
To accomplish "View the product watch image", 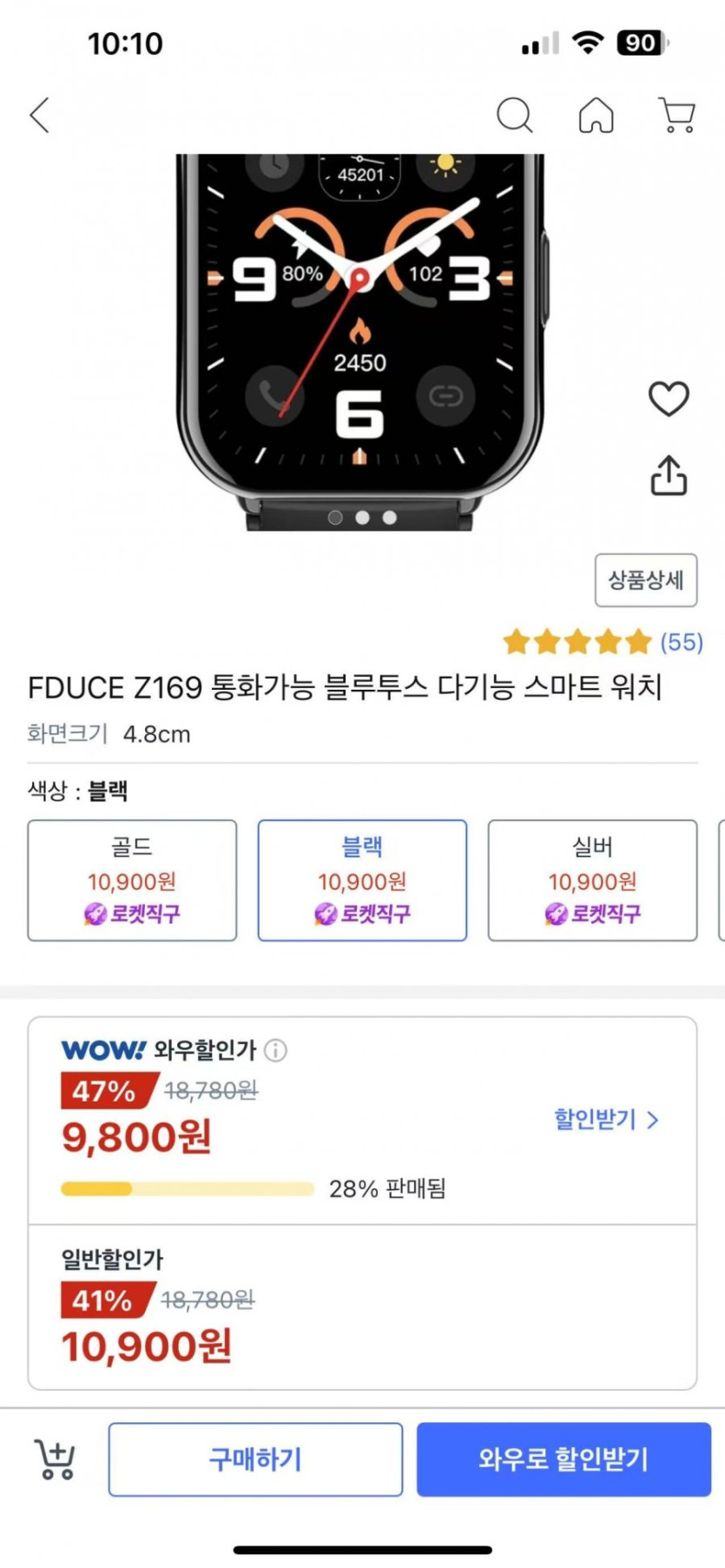I will point(360,330).
